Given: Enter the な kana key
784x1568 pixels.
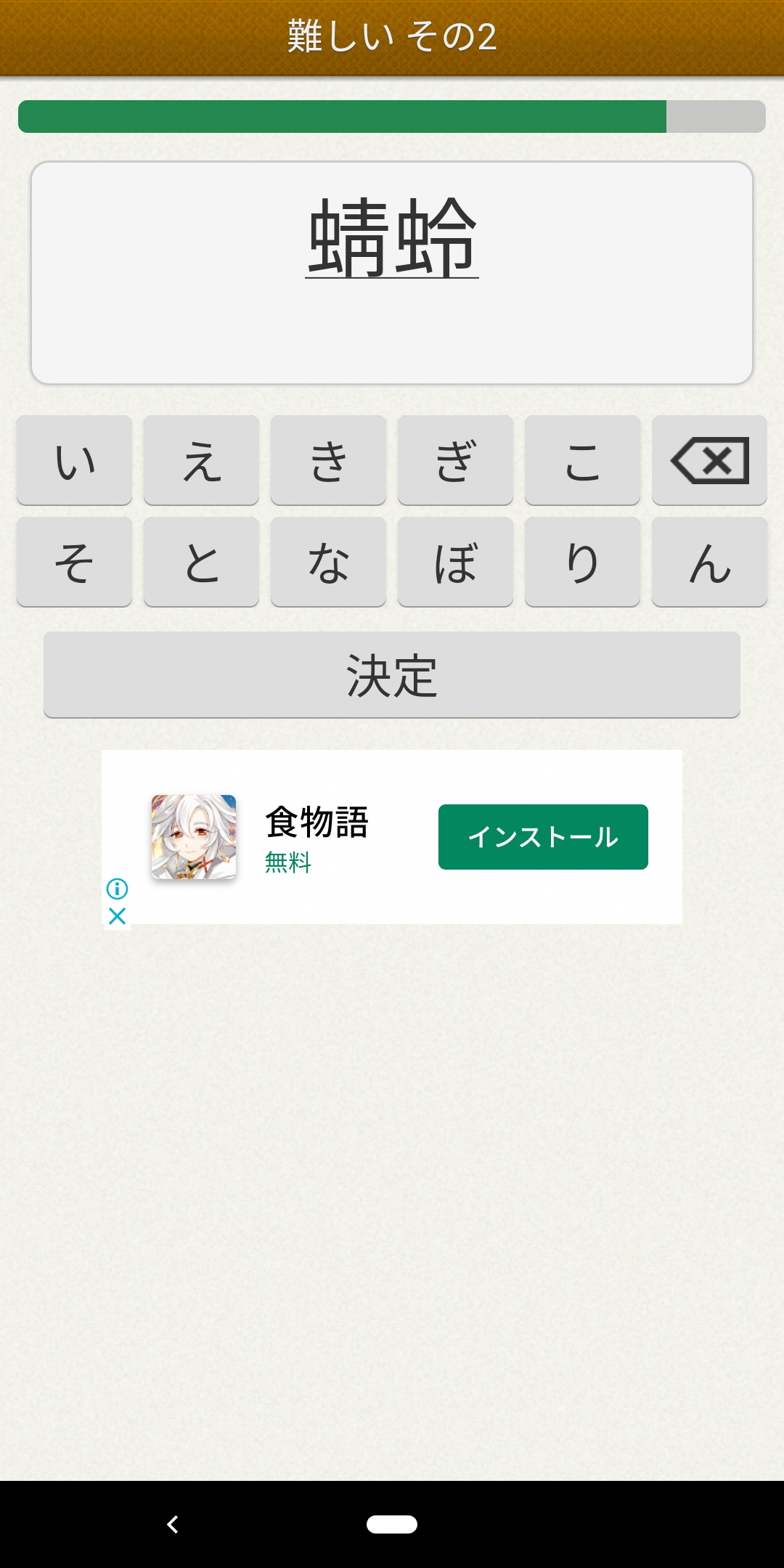Looking at the screenshot, I should [x=328, y=562].
